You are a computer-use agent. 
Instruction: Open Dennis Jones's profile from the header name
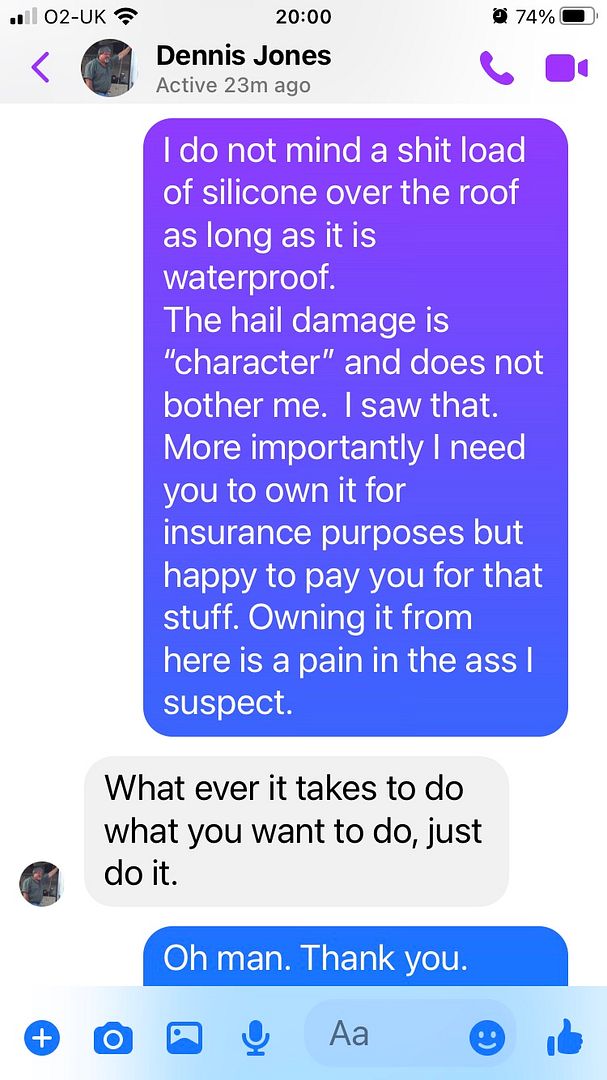click(243, 56)
